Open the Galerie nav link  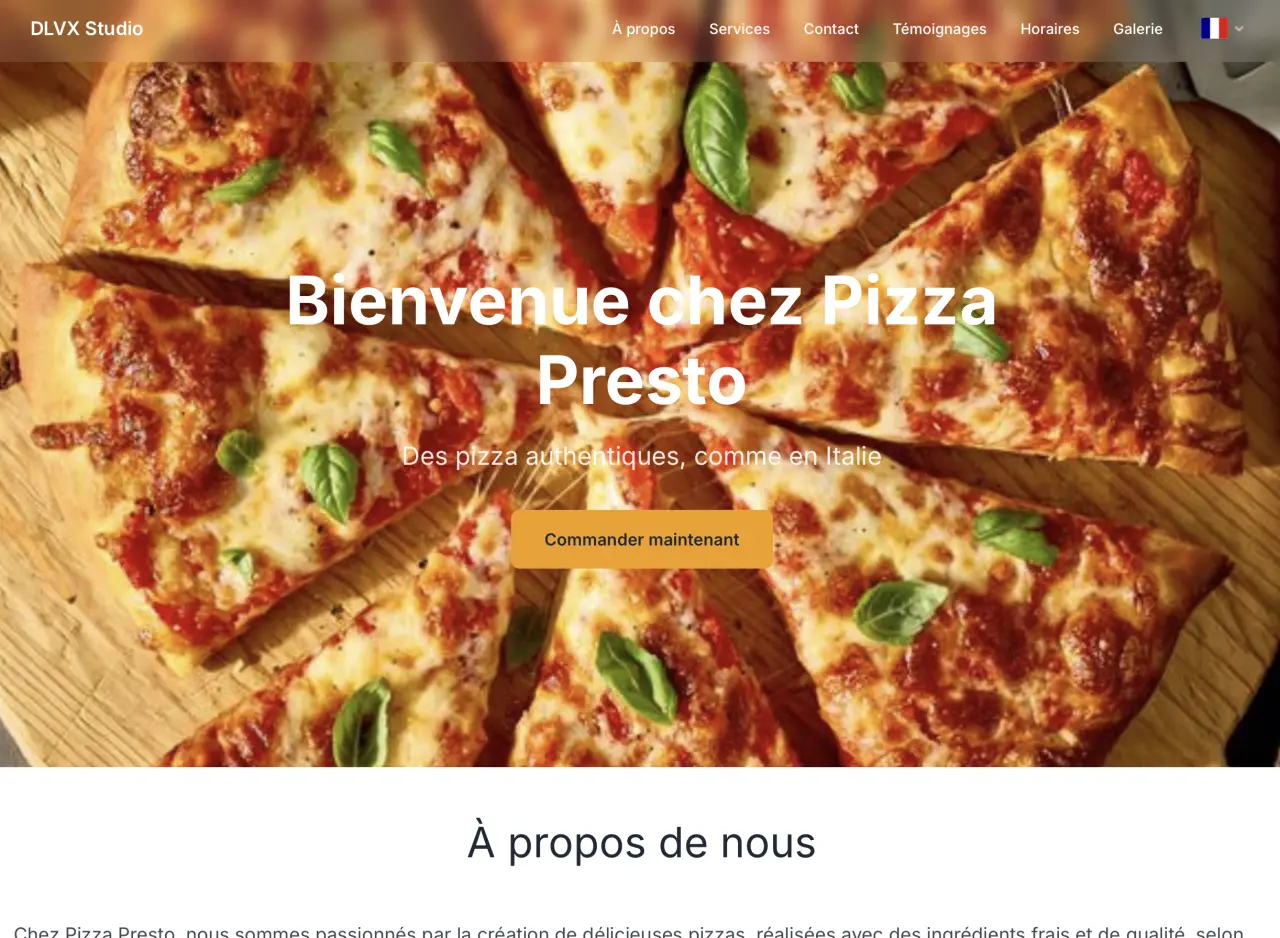click(x=1137, y=29)
